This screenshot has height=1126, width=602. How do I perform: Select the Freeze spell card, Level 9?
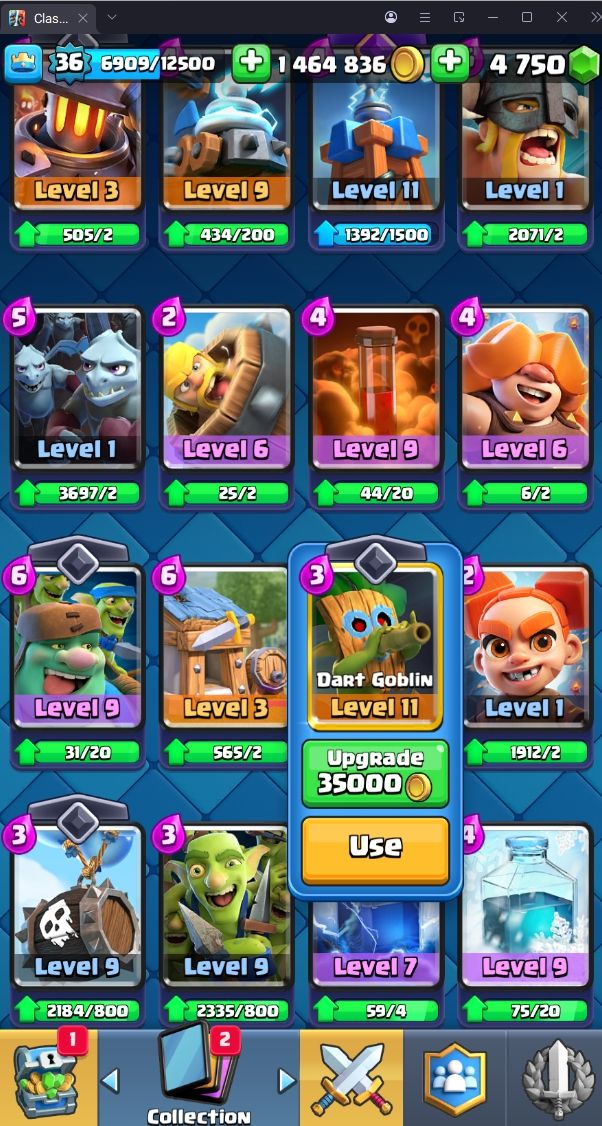(x=524, y=905)
